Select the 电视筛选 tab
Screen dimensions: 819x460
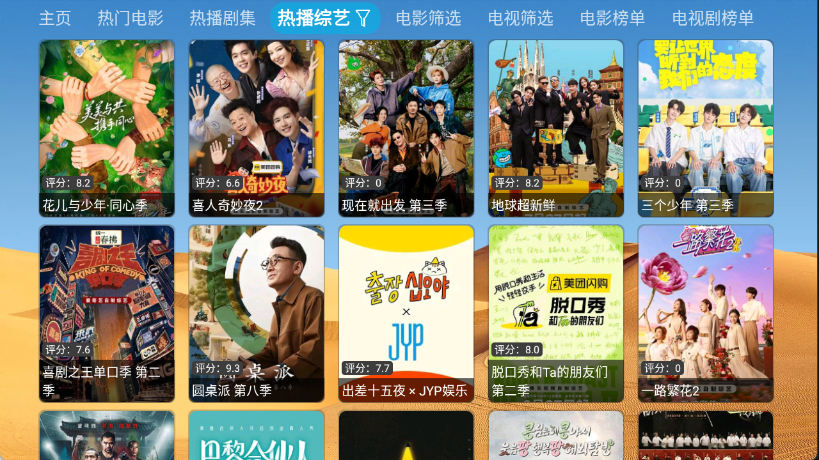point(520,18)
